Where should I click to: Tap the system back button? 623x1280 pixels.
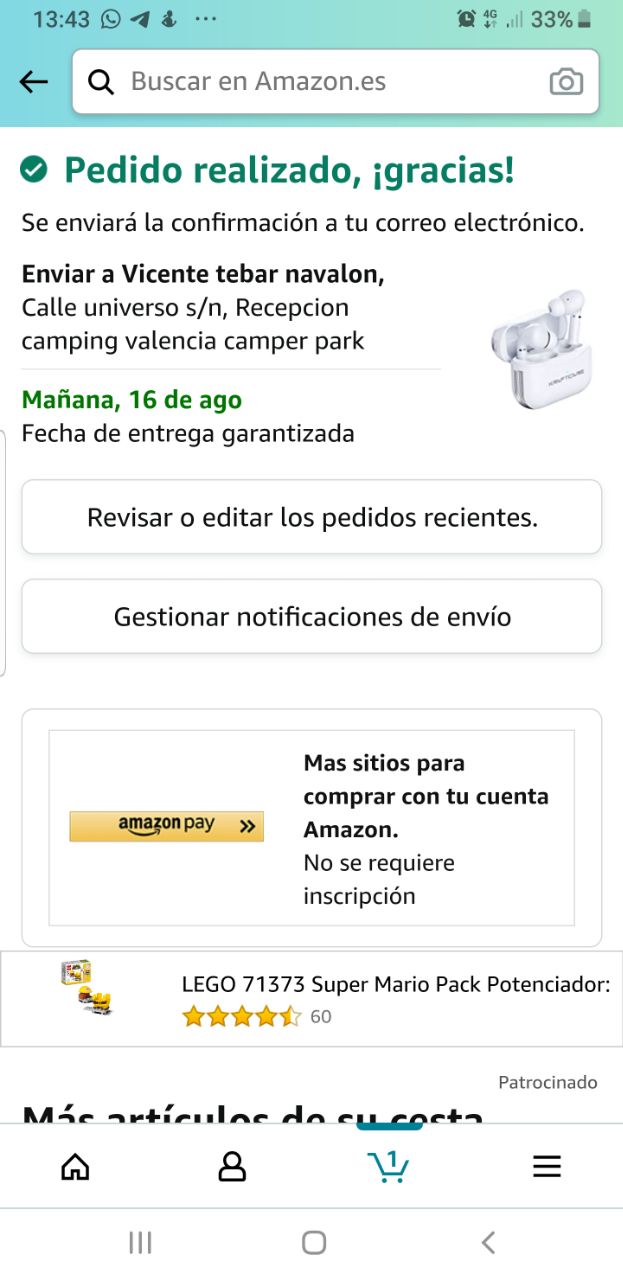point(488,1243)
